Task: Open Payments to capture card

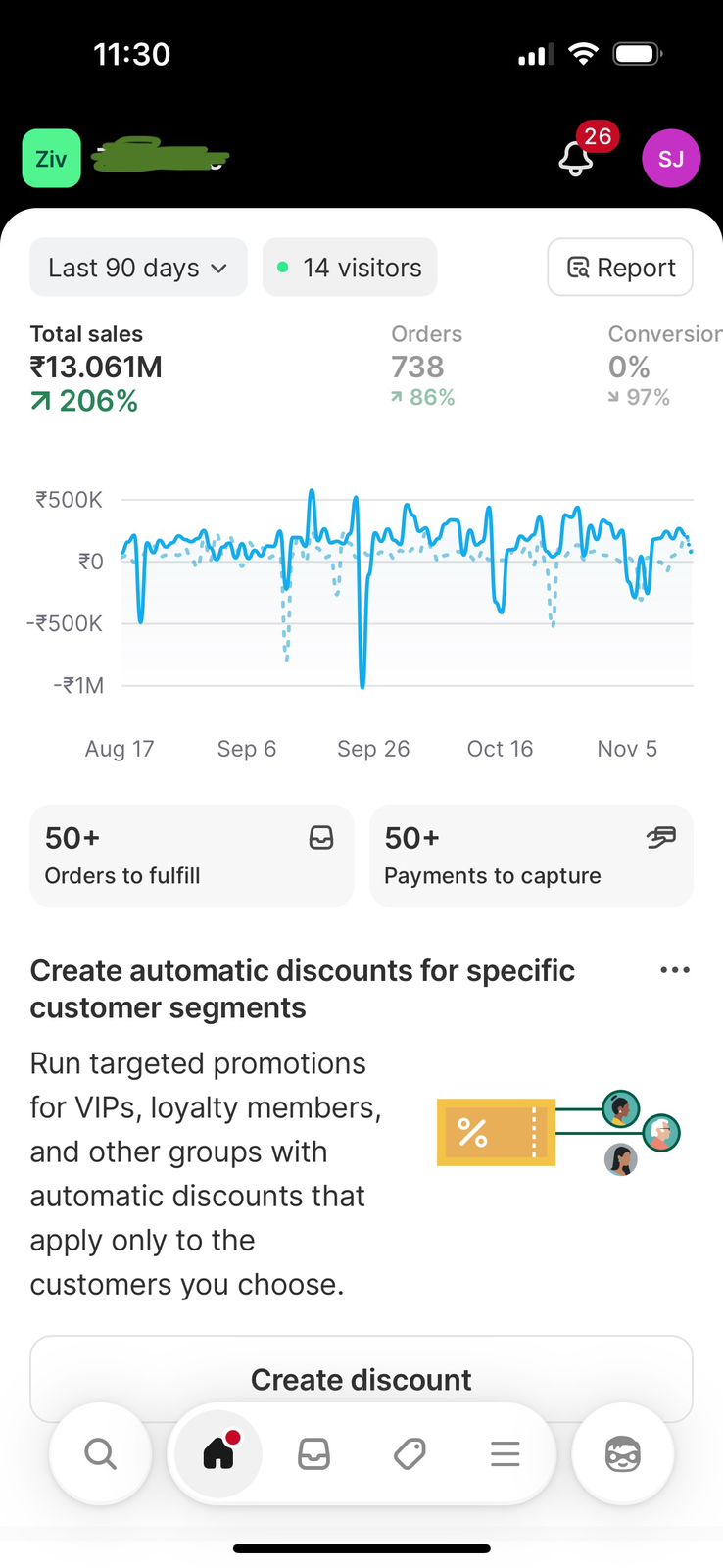Action: tap(531, 856)
